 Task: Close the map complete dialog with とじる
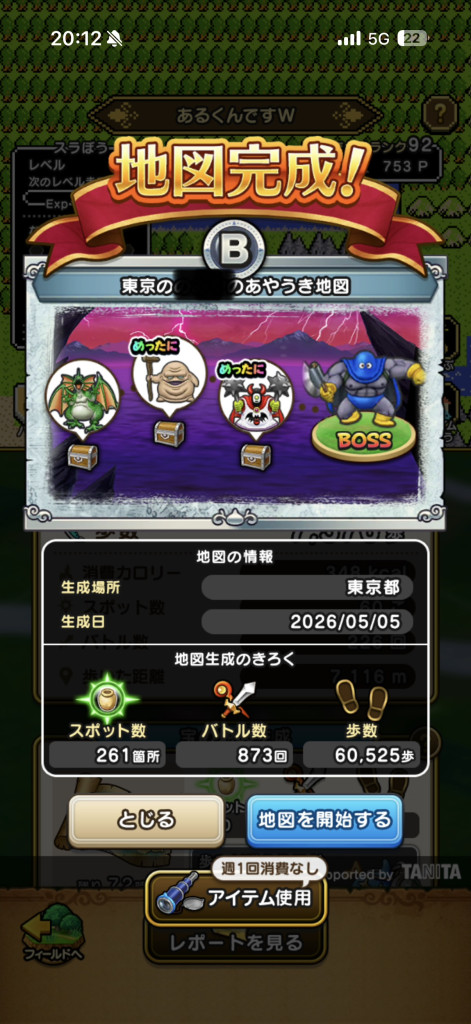pyautogui.click(x=146, y=821)
